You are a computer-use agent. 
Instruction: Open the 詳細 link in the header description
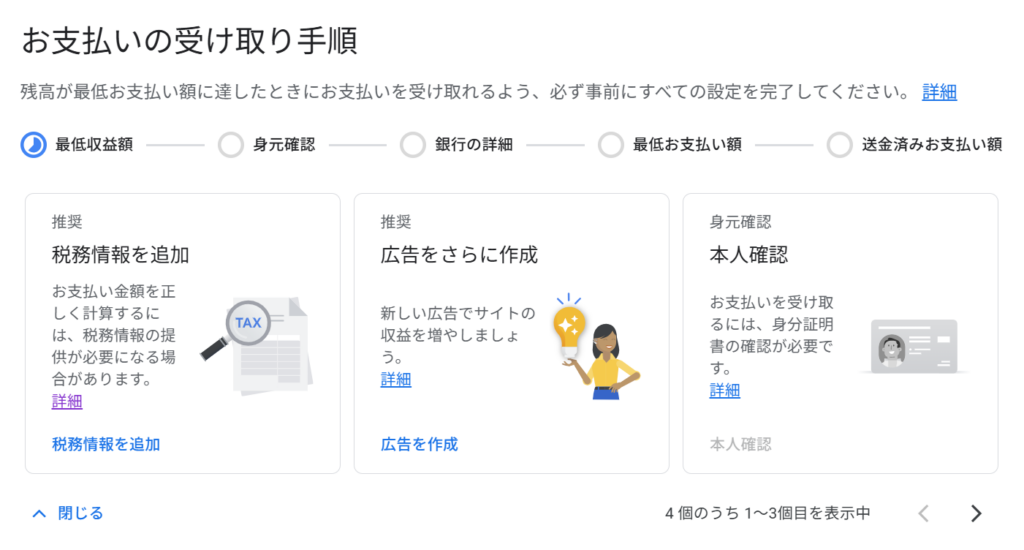939,93
